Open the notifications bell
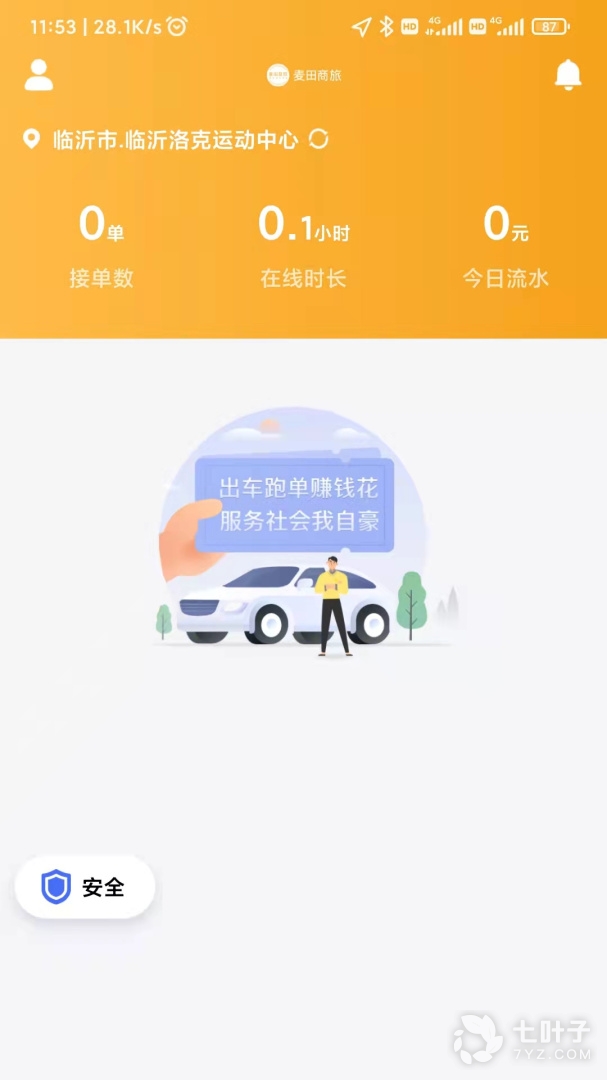The image size is (607, 1080). 568,74
